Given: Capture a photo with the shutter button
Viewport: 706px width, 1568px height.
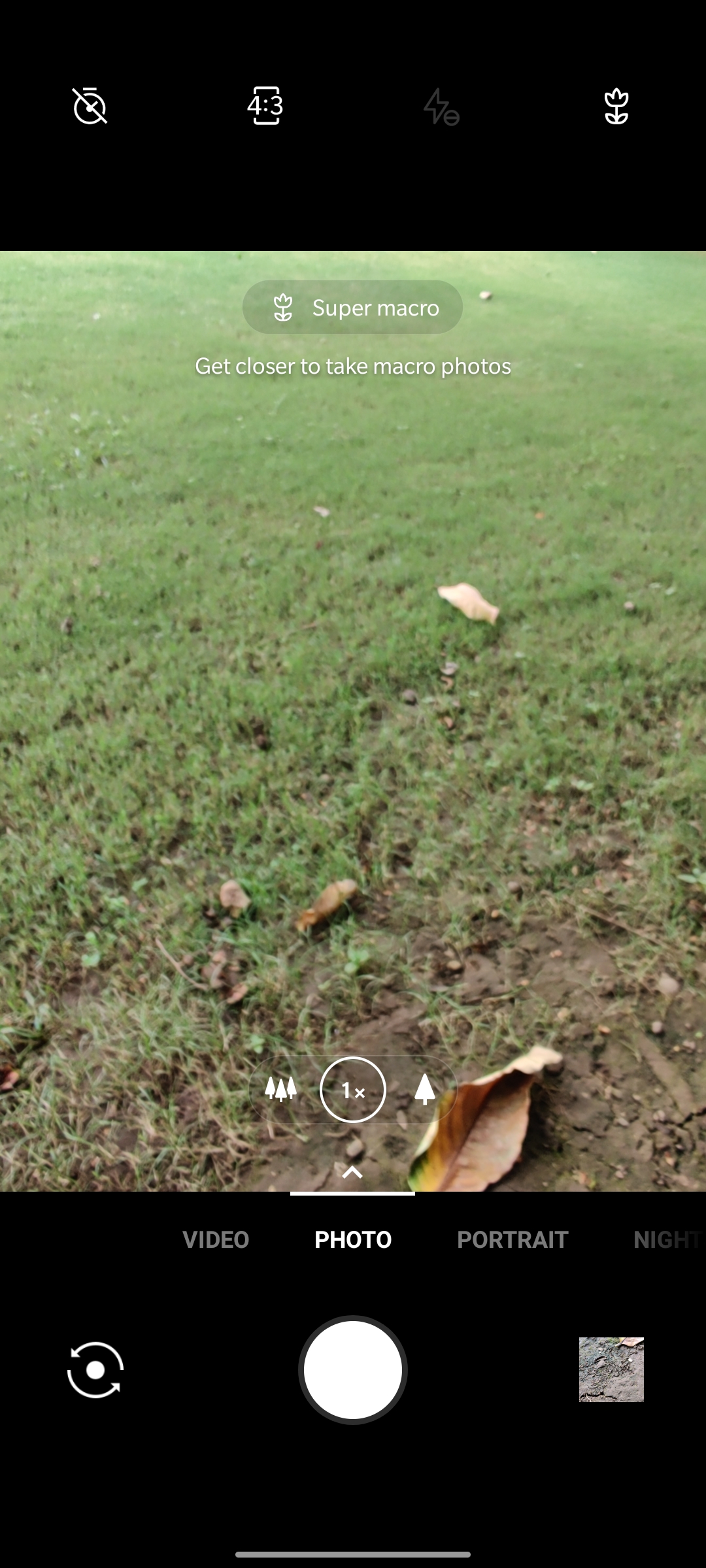Looking at the screenshot, I should point(353,1370).
